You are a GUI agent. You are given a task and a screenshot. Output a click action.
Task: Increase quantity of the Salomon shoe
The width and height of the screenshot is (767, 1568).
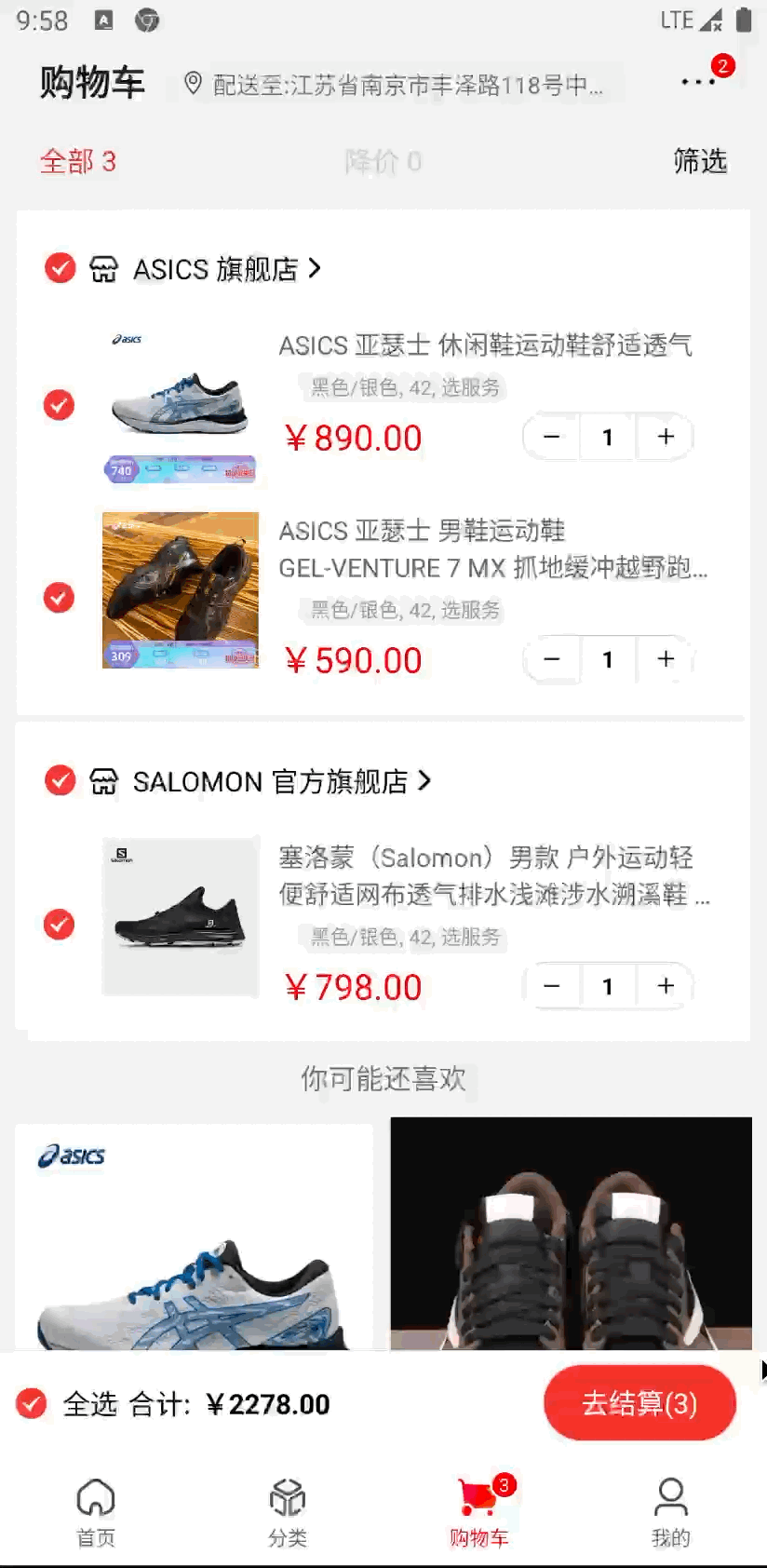pos(666,985)
